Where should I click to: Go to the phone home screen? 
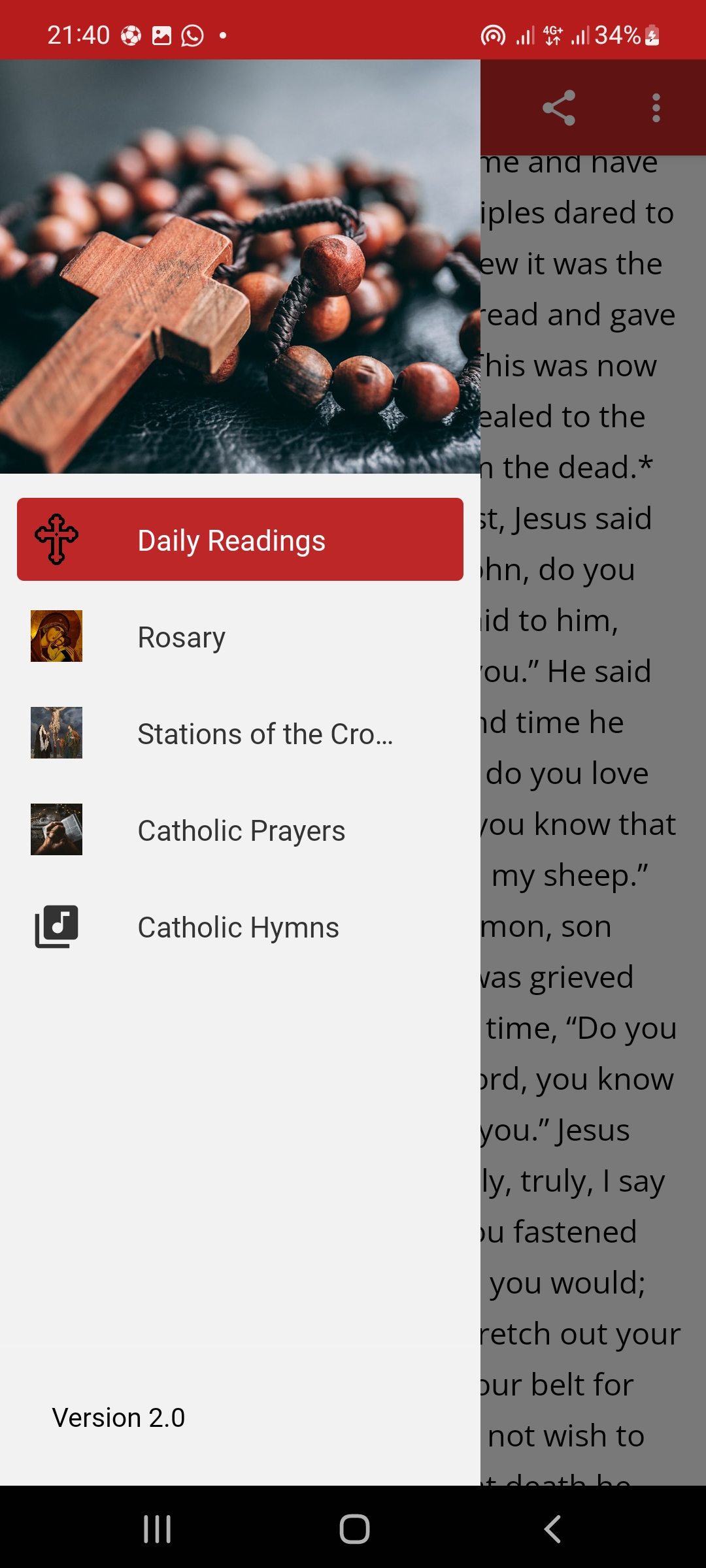(354, 1529)
